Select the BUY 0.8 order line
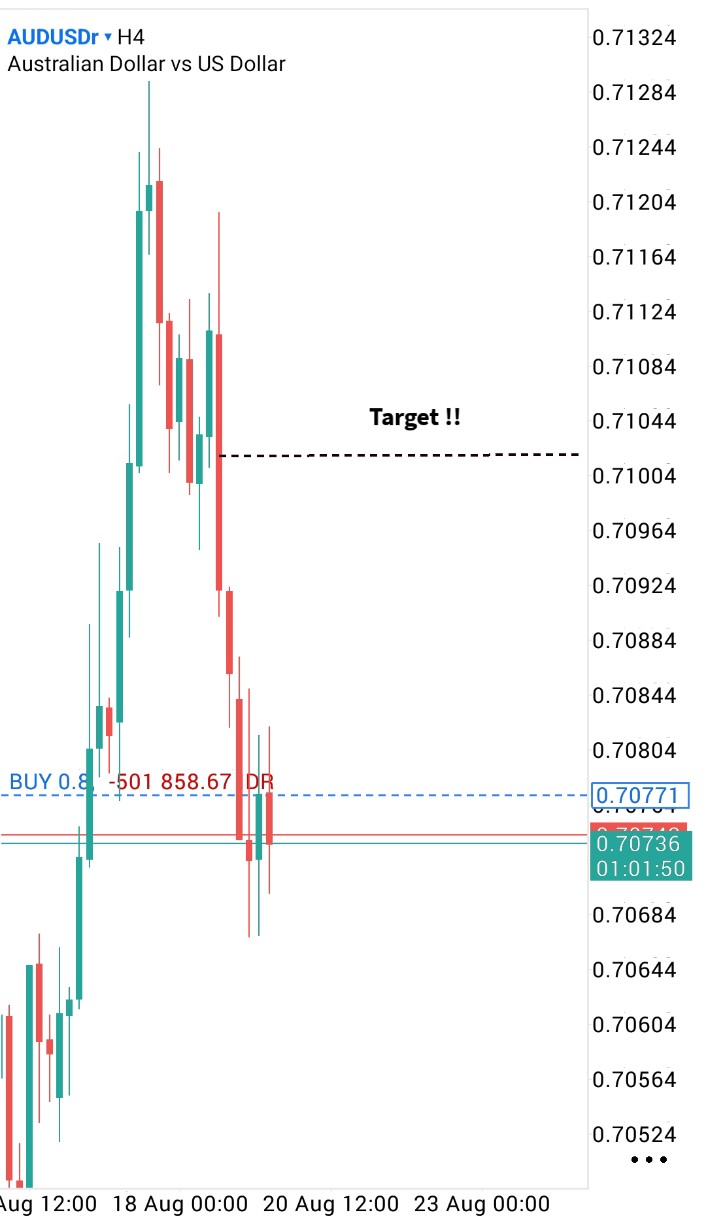 (x=49, y=782)
